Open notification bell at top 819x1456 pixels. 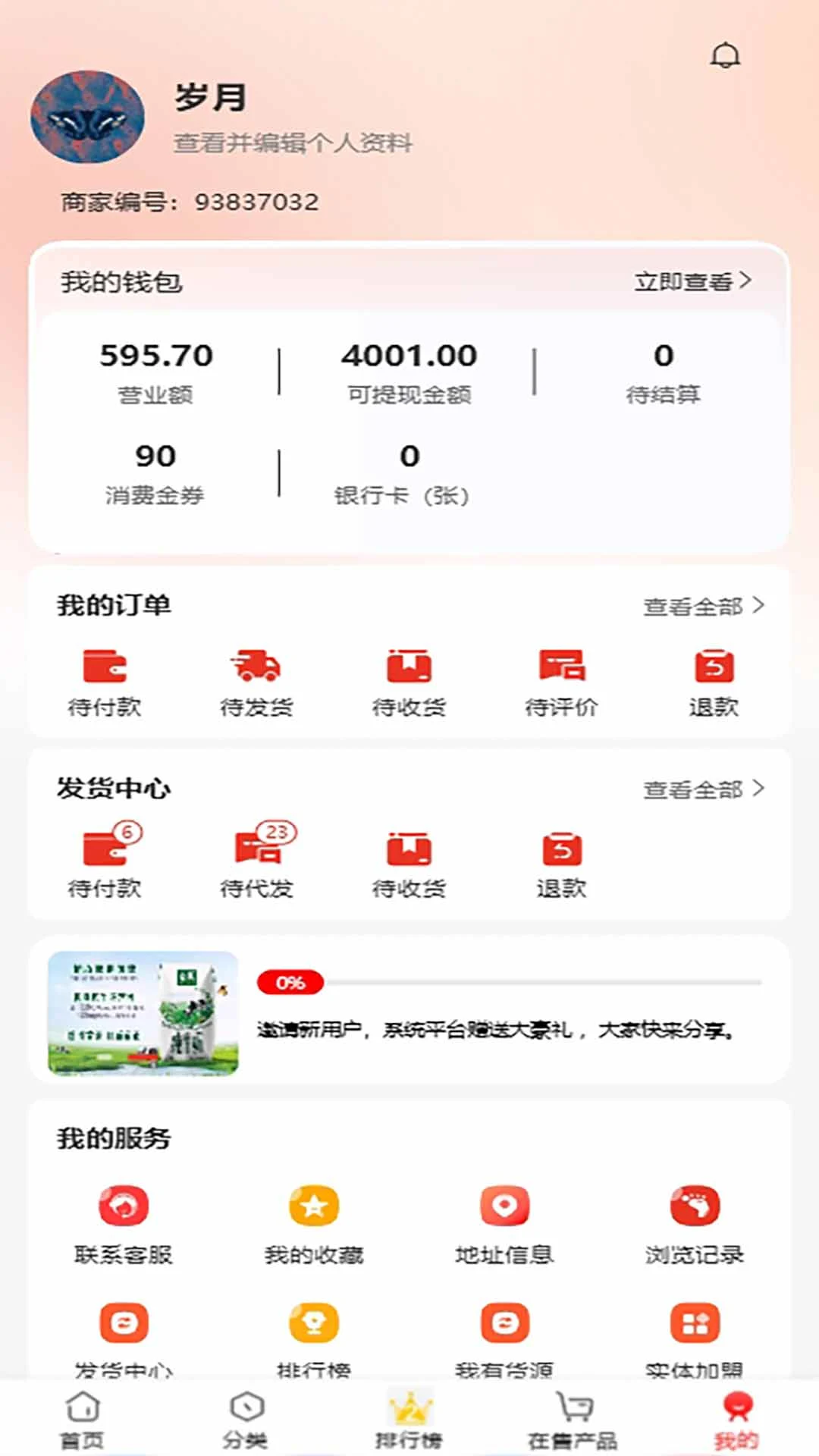coord(726,55)
